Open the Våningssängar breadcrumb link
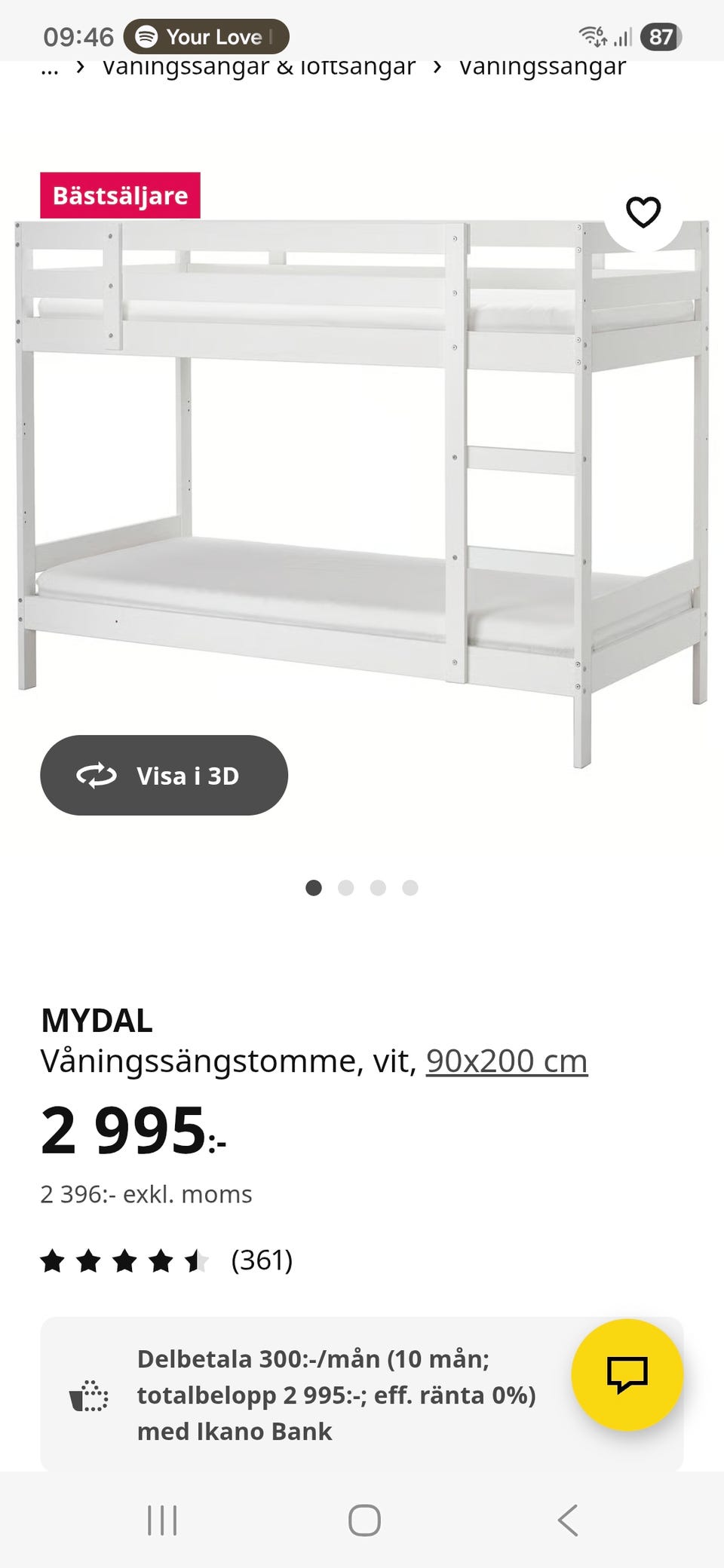Viewport: 724px width, 1568px height. (x=542, y=68)
